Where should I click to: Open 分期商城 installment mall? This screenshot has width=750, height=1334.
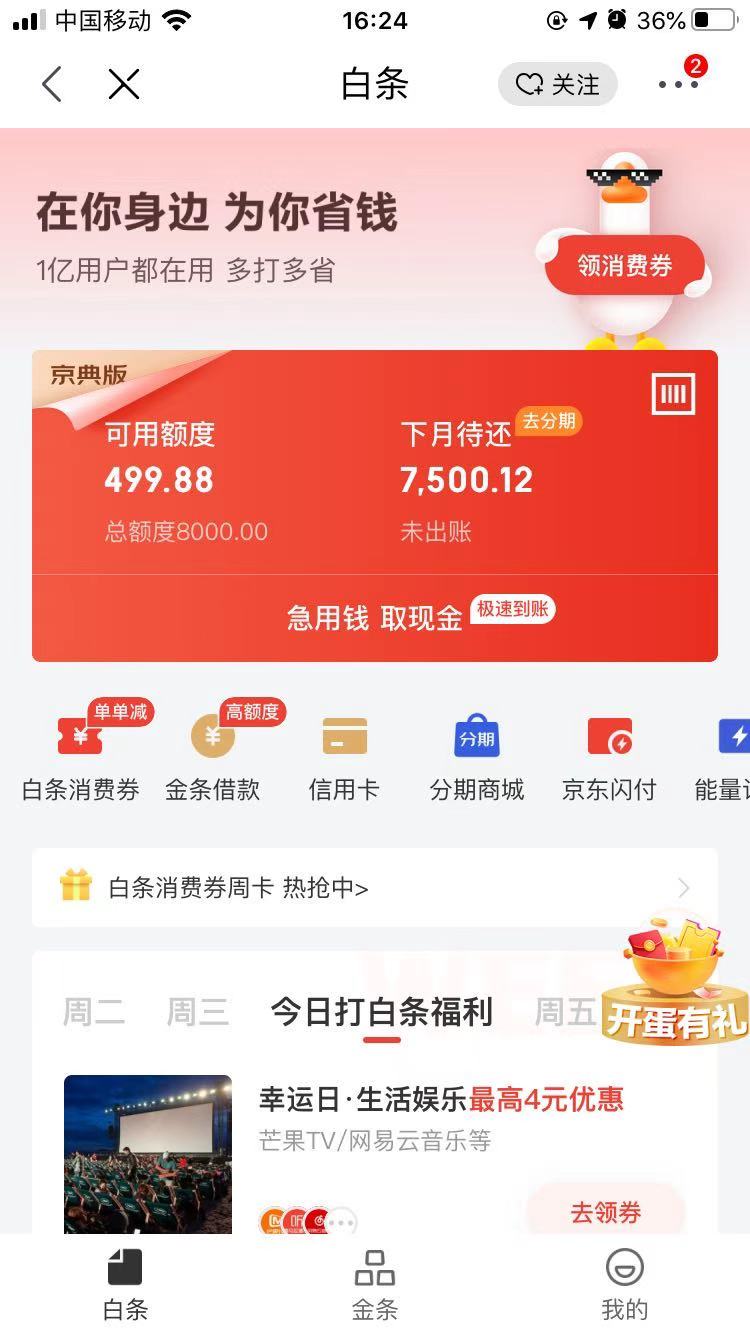click(x=477, y=758)
